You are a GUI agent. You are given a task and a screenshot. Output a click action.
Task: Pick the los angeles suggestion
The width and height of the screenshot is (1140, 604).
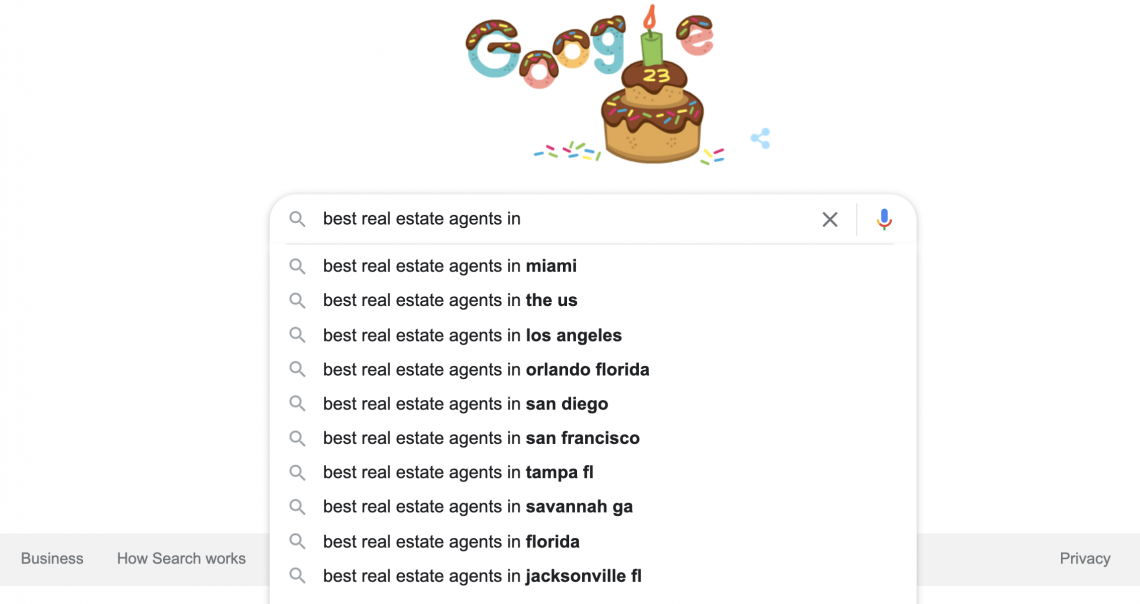click(x=472, y=335)
